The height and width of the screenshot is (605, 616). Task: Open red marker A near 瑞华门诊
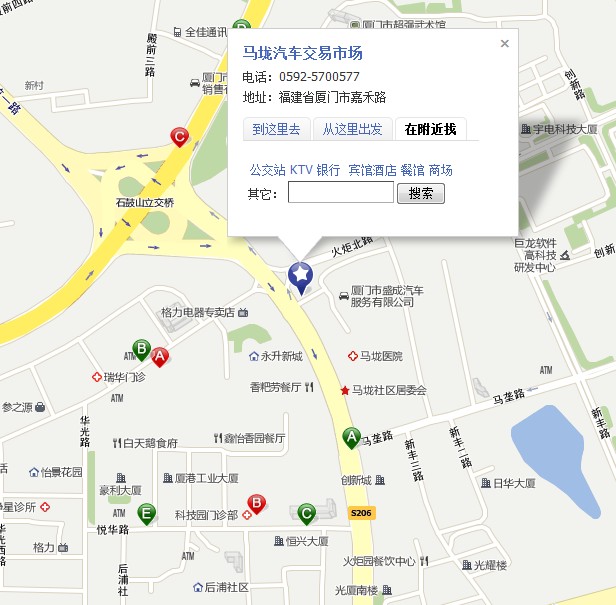(x=159, y=355)
